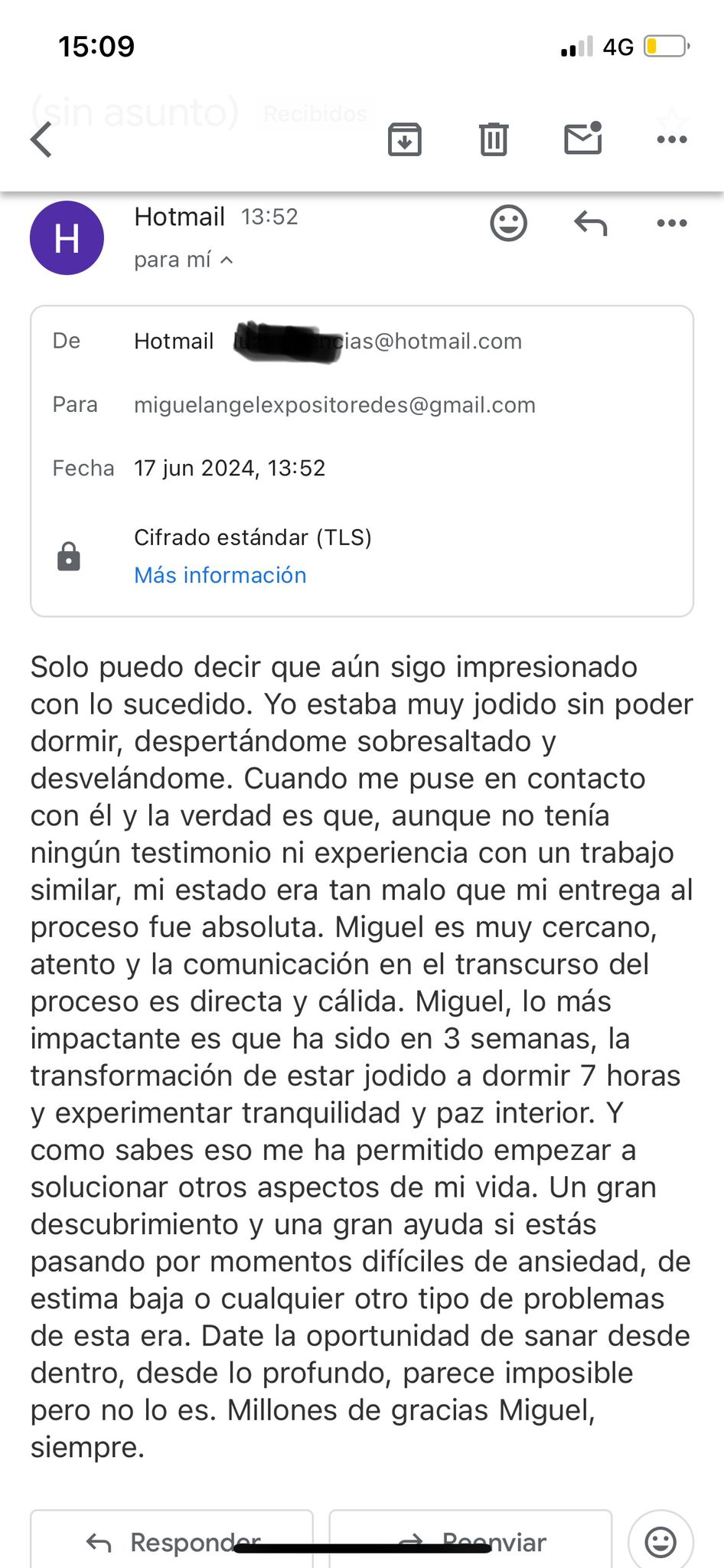Image resolution: width=724 pixels, height=1568 pixels.
Task: Open emoji reactions at the bottom
Action: (x=660, y=1540)
